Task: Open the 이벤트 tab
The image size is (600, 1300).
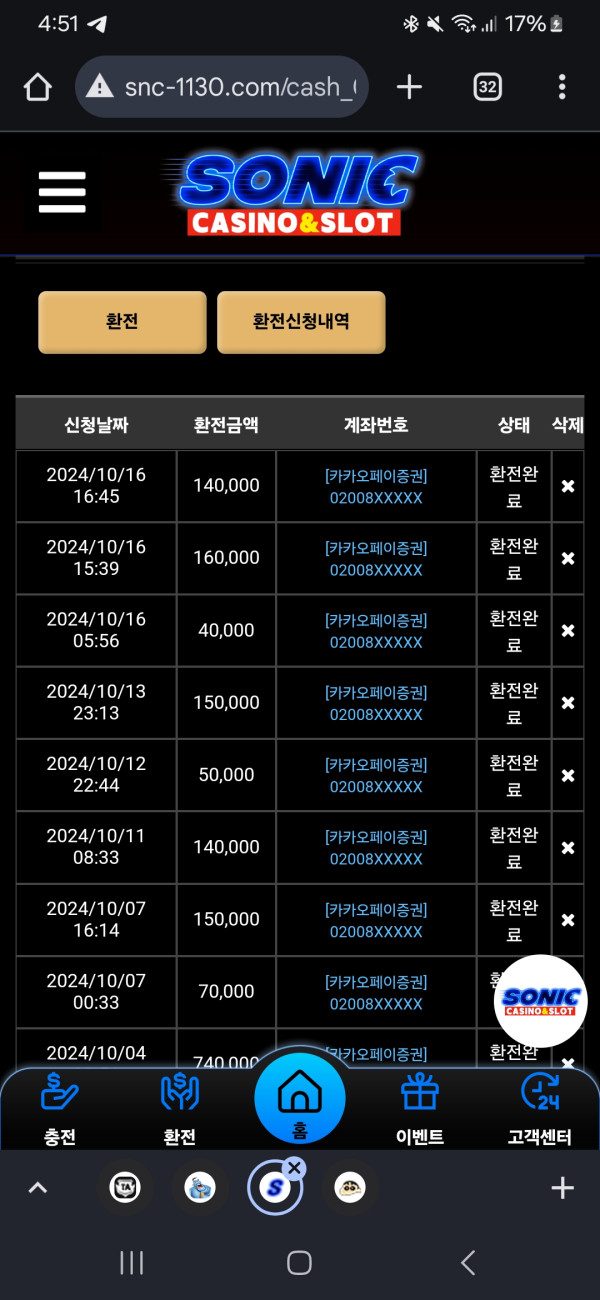Action: [420, 1108]
